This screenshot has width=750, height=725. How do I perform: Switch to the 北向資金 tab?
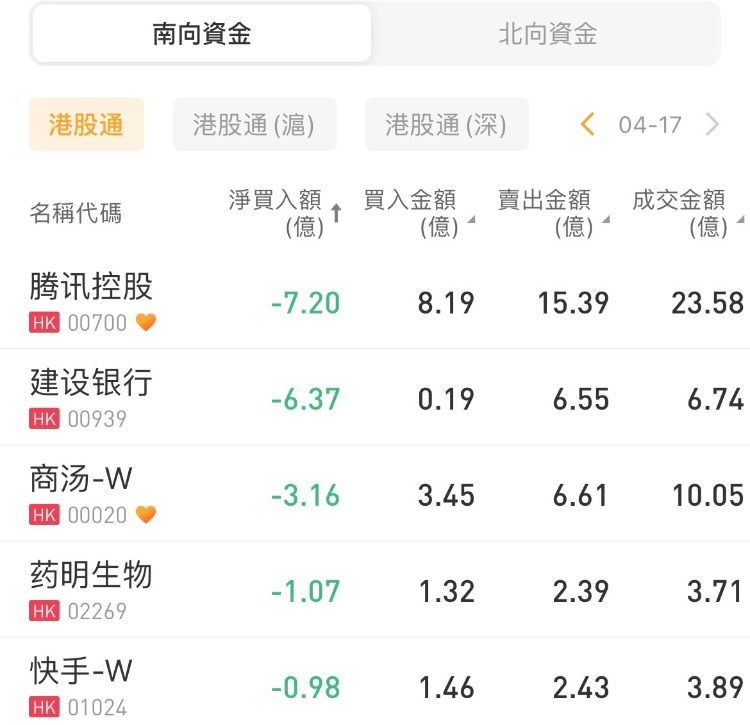pos(547,35)
